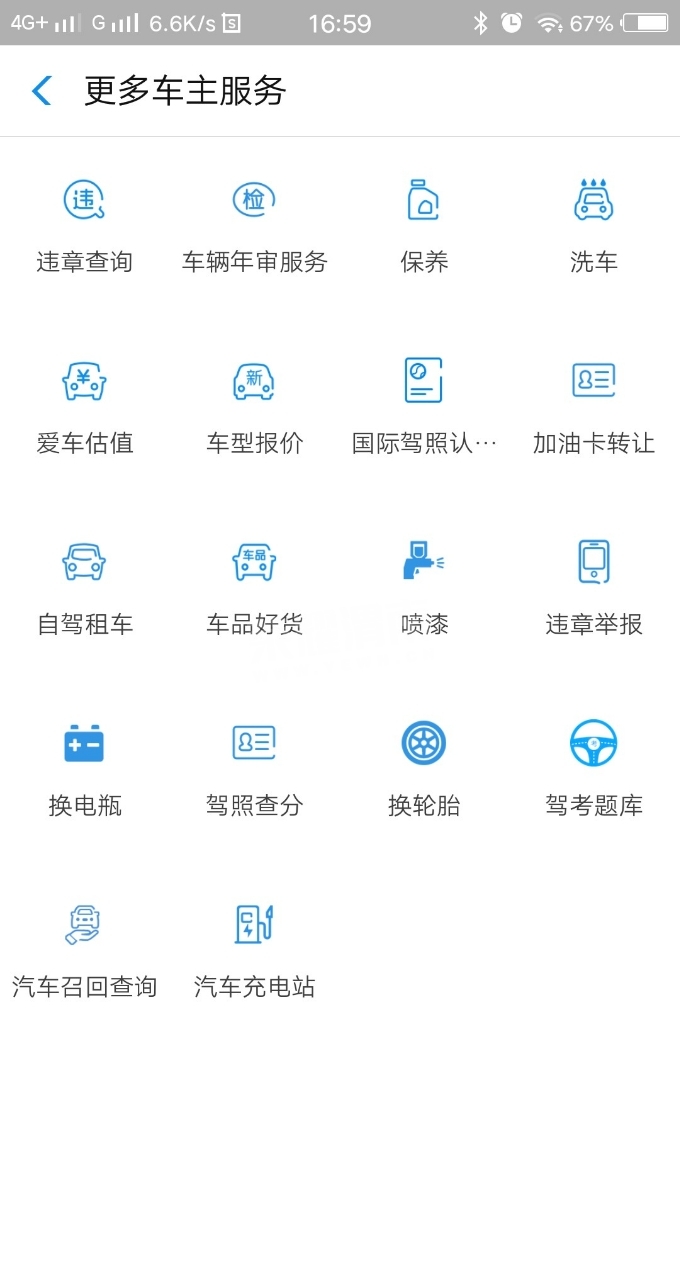Select 加油卡转让
The width and height of the screenshot is (680, 1280).
coord(594,406)
